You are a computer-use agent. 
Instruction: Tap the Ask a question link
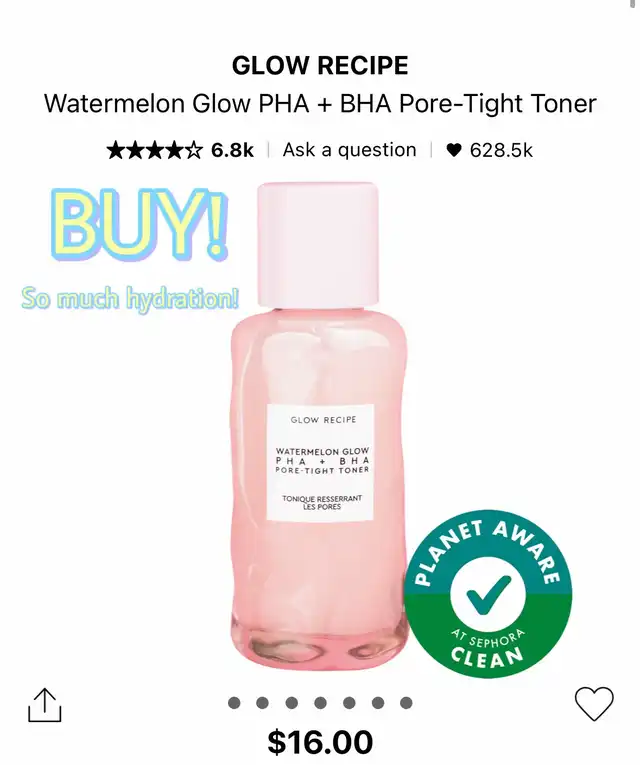coord(349,150)
